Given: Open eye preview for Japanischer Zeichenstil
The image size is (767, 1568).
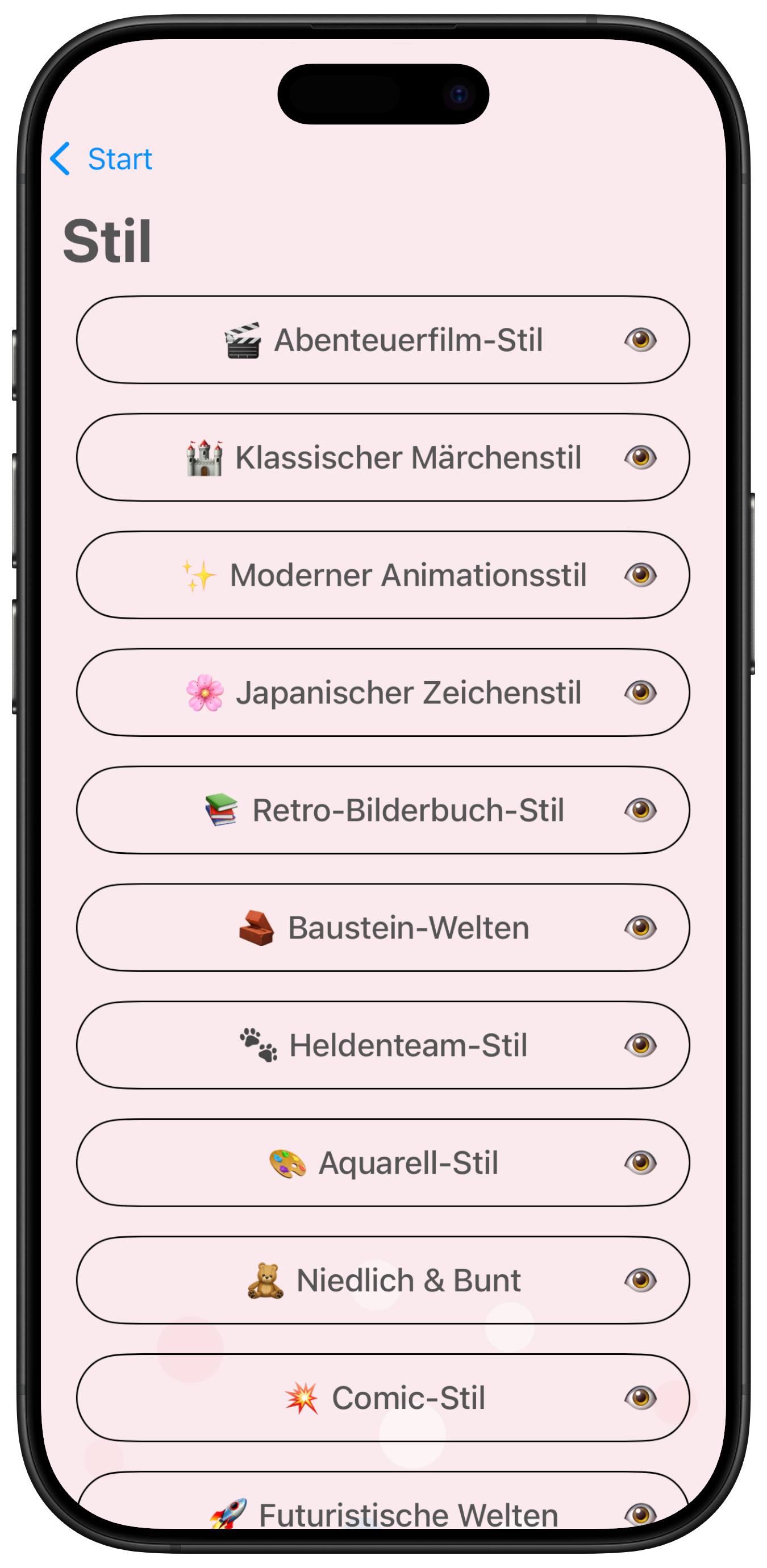Looking at the screenshot, I should point(640,692).
